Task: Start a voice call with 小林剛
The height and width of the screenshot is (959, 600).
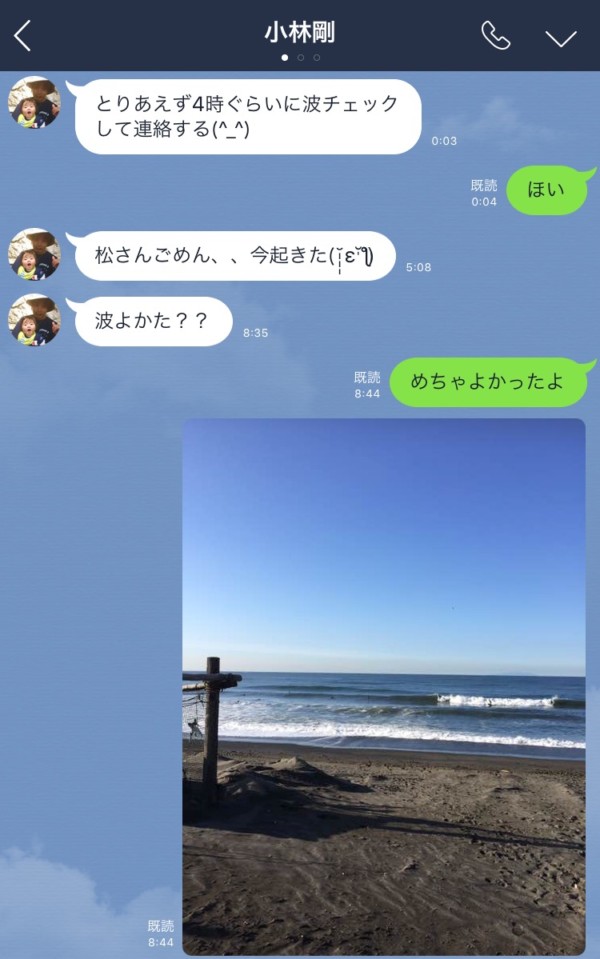Action: 495,36
